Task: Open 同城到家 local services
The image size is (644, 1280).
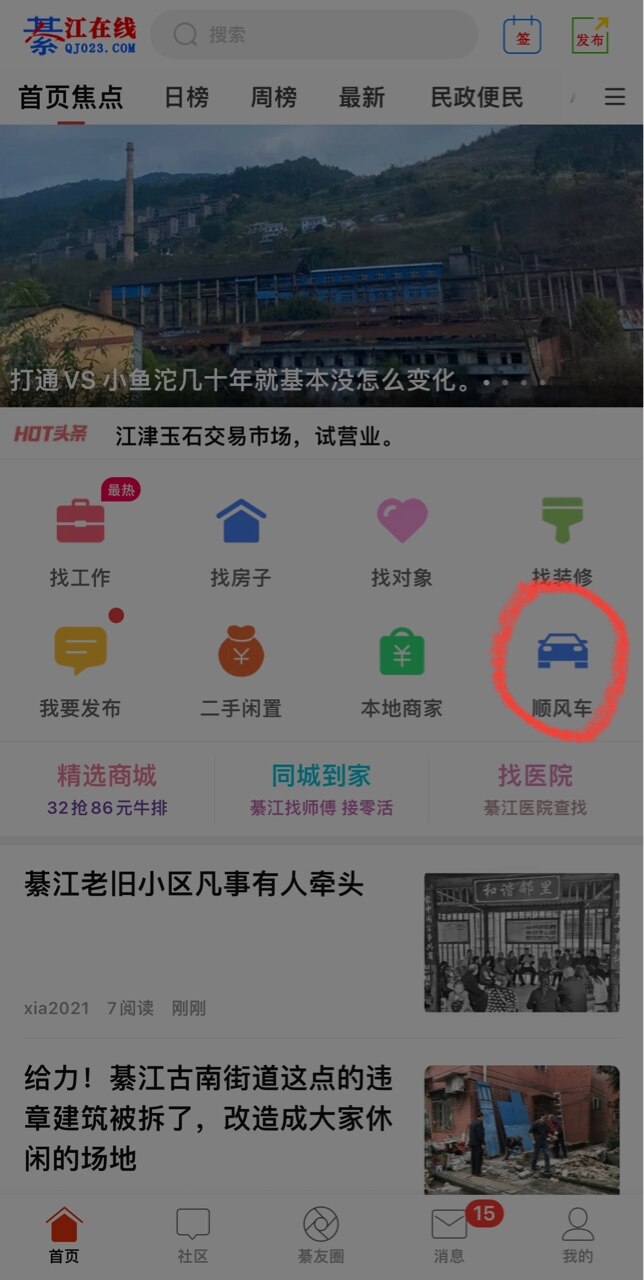Action: click(x=321, y=788)
